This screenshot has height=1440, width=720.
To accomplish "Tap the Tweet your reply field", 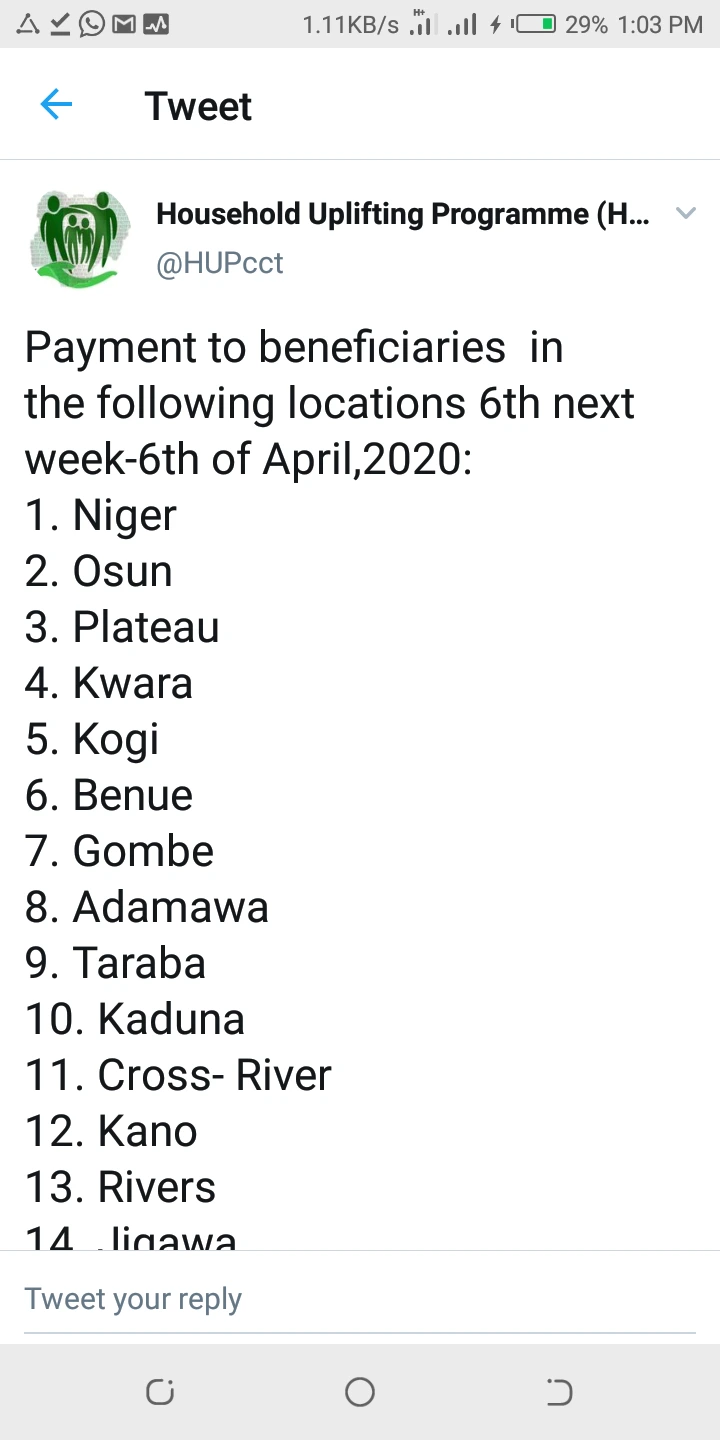I will (x=360, y=1299).
